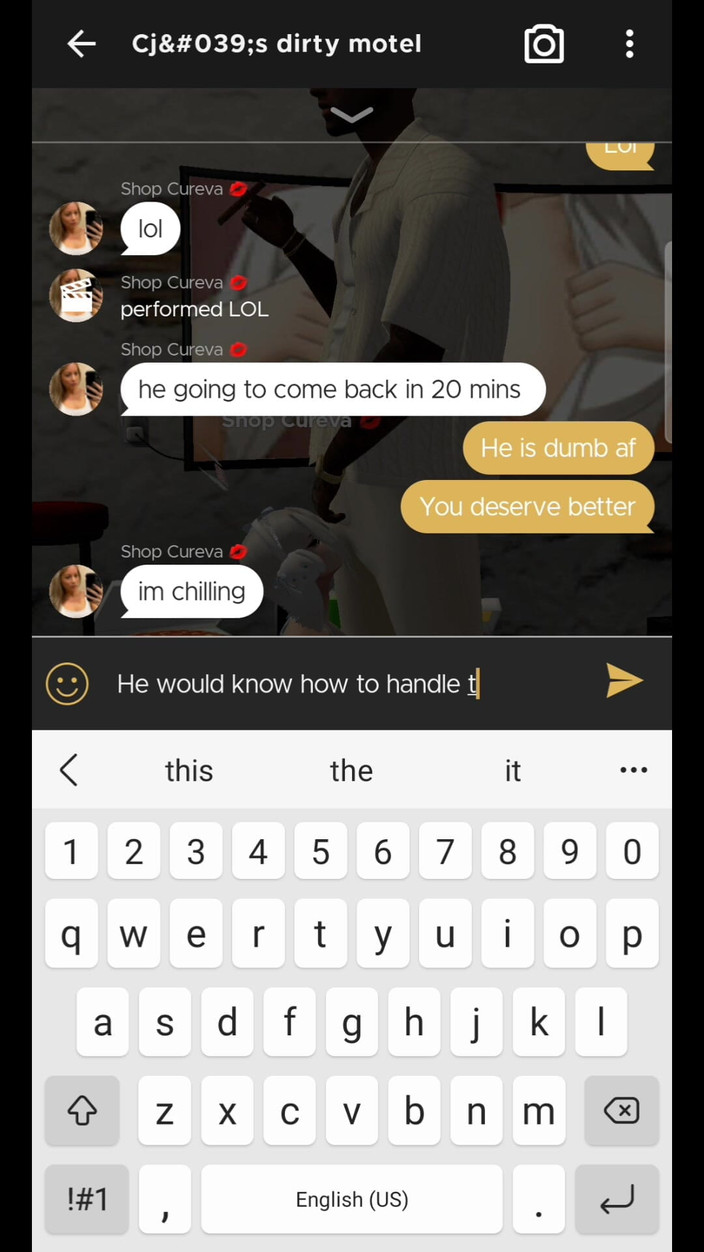This screenshot has width=704, height=1252.
Task: Open the camera snapshot icon
Action: point(544,44)
